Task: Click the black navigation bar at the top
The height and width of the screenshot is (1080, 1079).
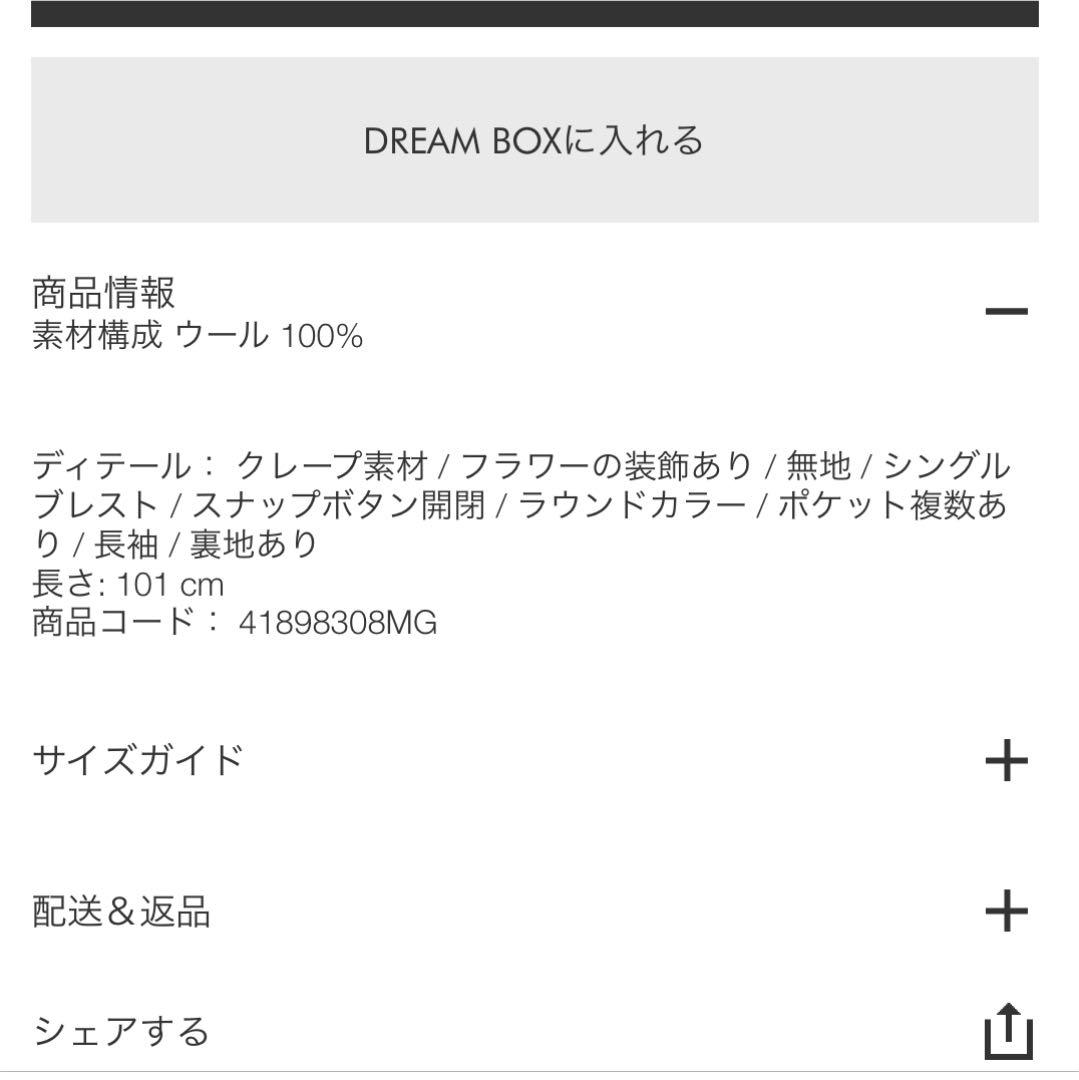Action: tap(540, 15)
